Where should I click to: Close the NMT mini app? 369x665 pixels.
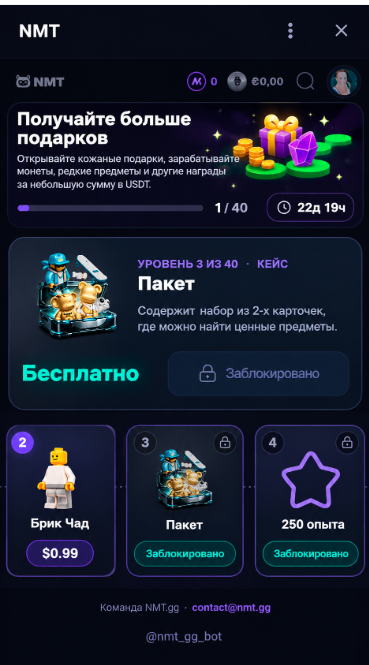[x=341, y=31]
